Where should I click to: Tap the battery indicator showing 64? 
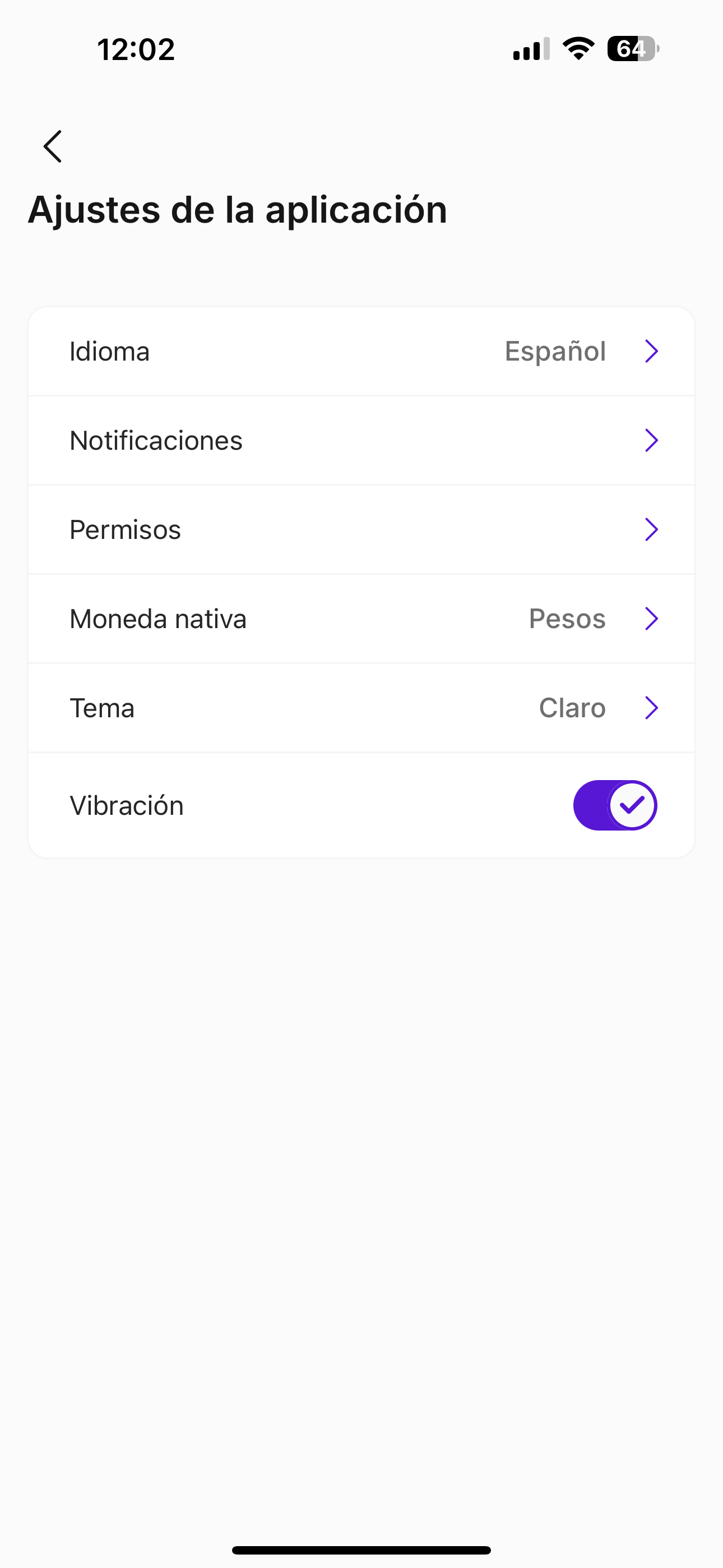click(x=633, y=50)
